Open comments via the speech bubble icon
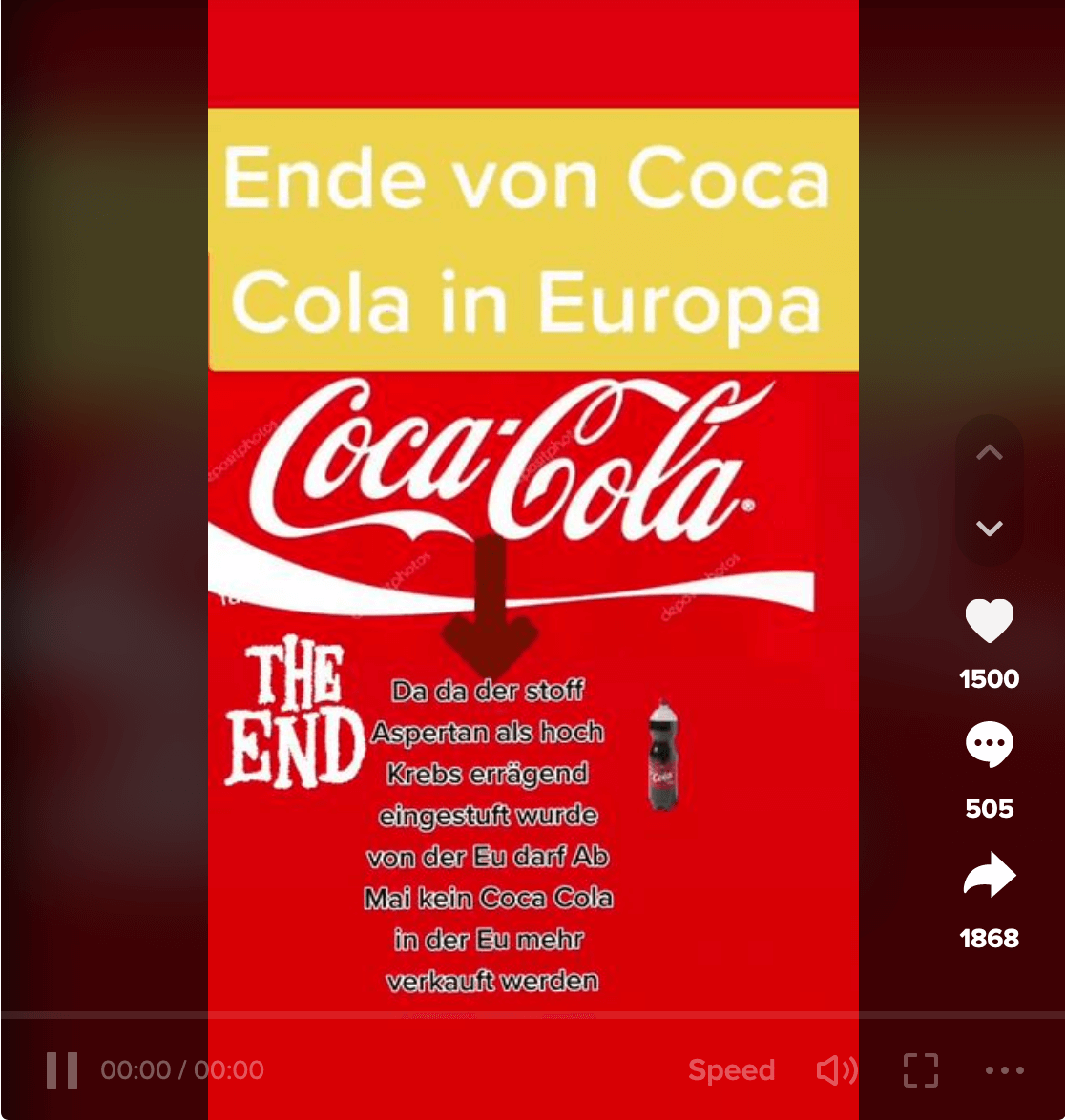The image size is (1065, 1120). (990, 745)
